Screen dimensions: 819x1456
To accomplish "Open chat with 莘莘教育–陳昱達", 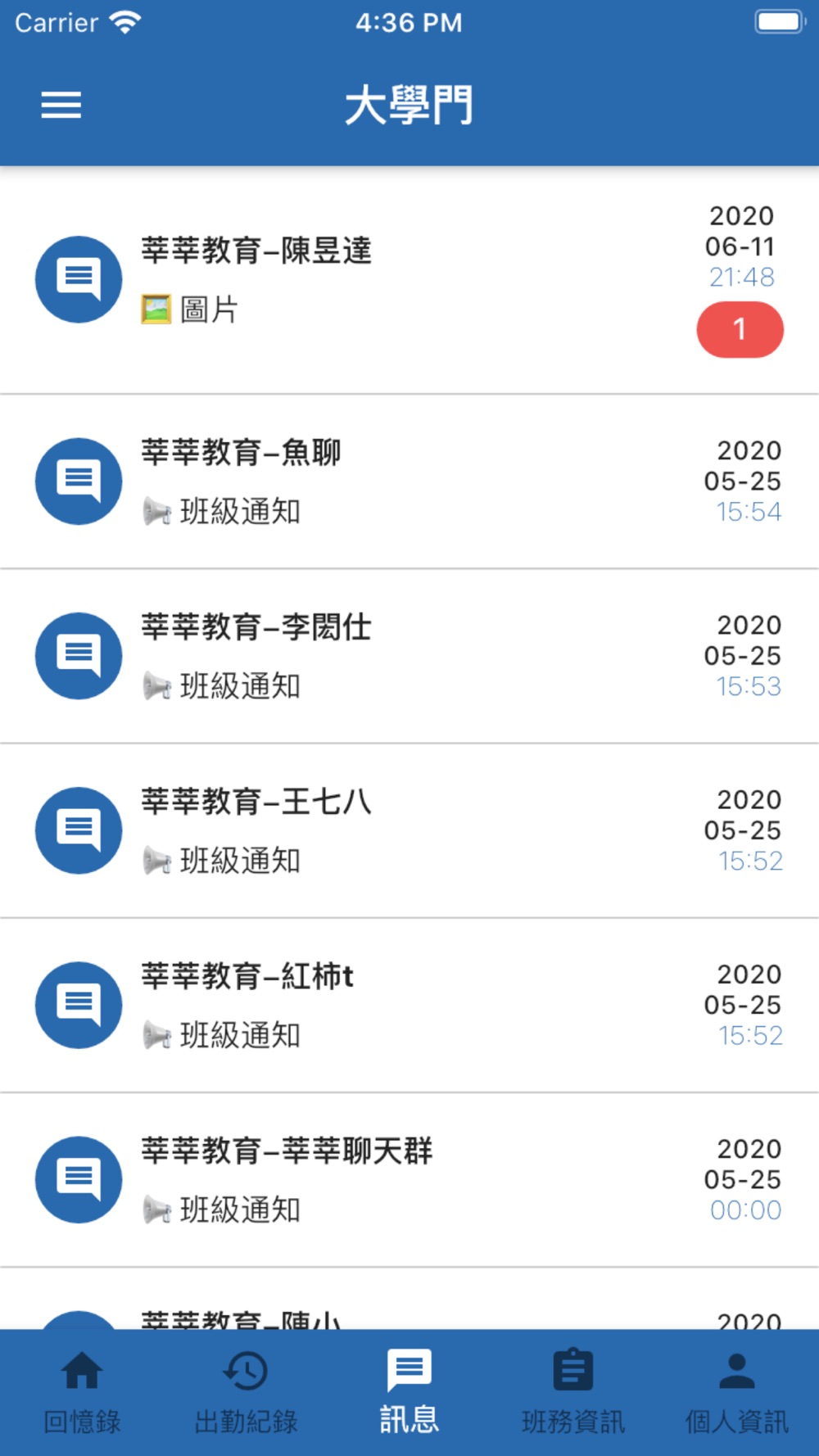I will [409, 280].
